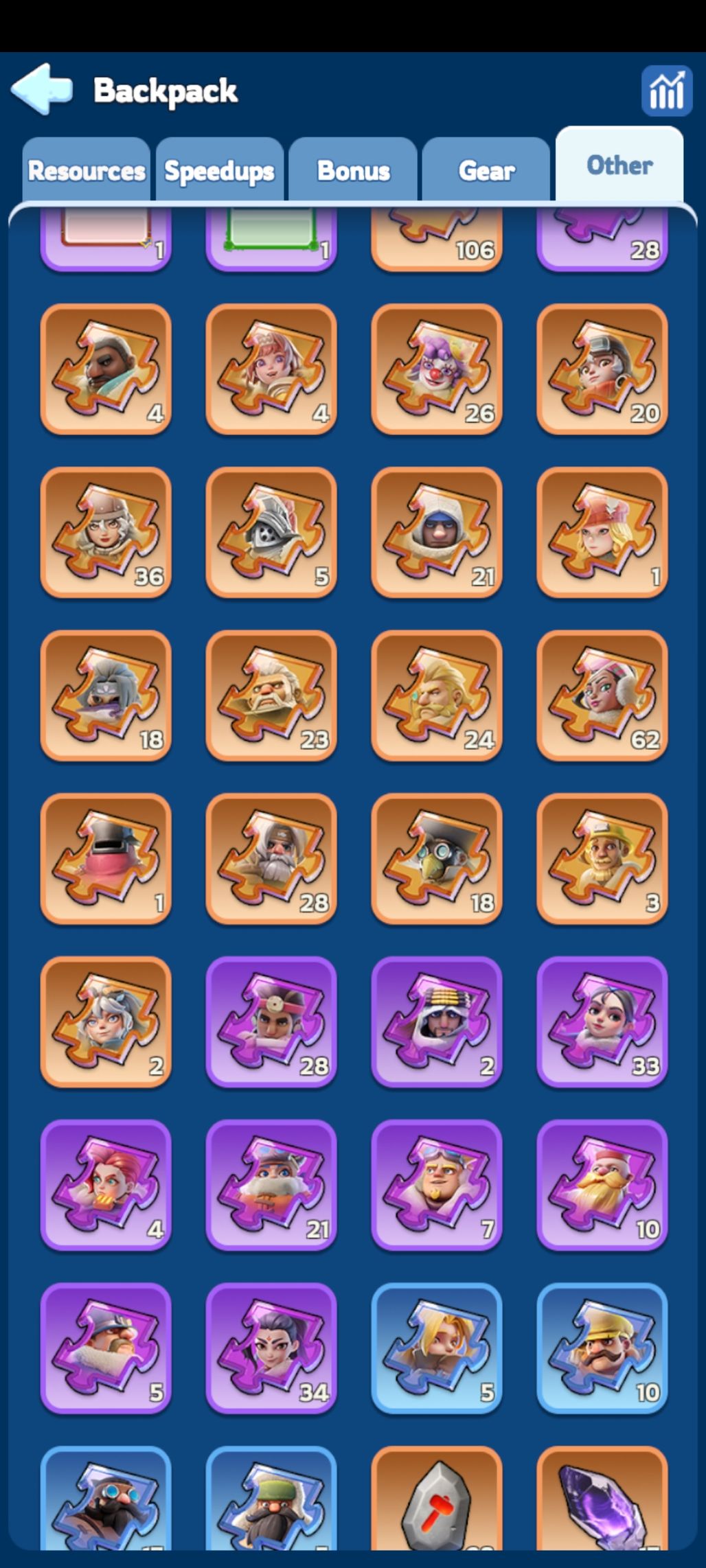This screenshot has height=1568, width=706.
Task: Go back using the white arrow
Action: coord(41,89)
